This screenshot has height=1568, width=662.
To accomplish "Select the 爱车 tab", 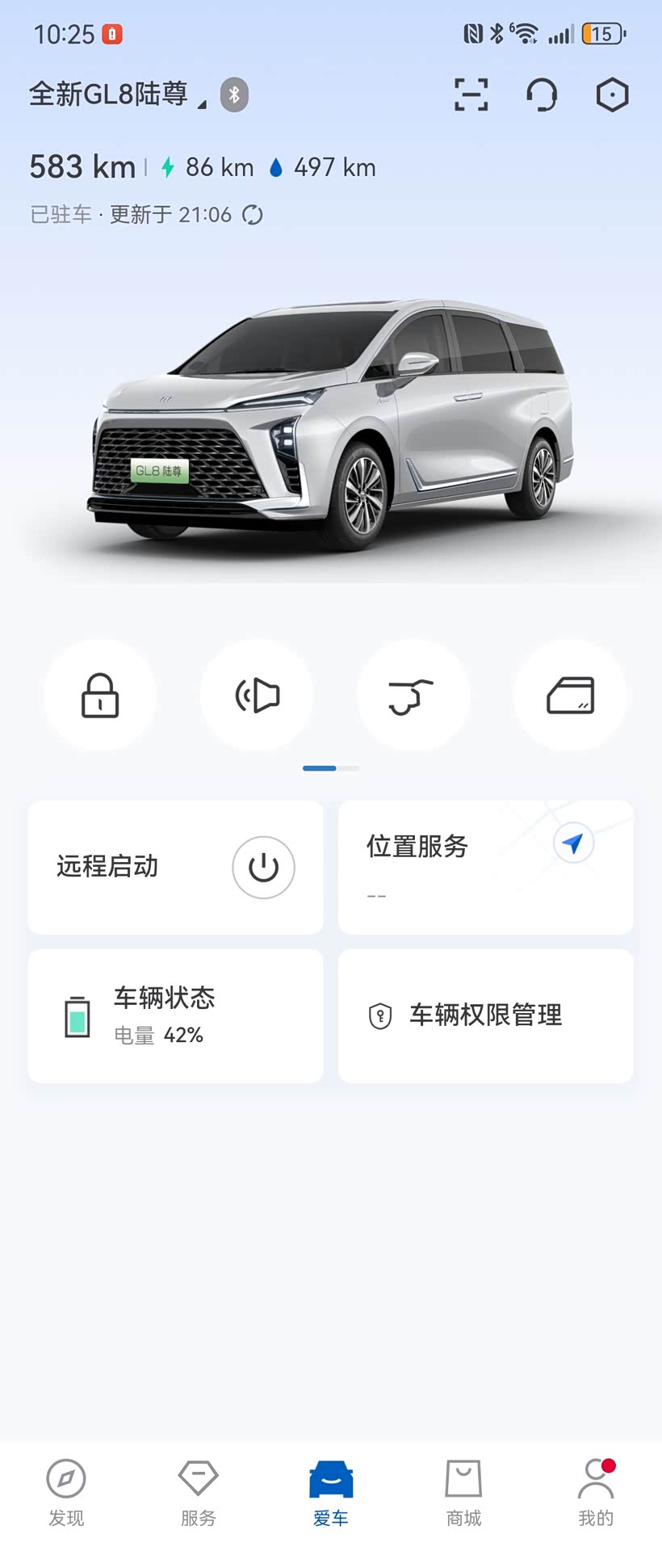I will tap(331, 1494).
